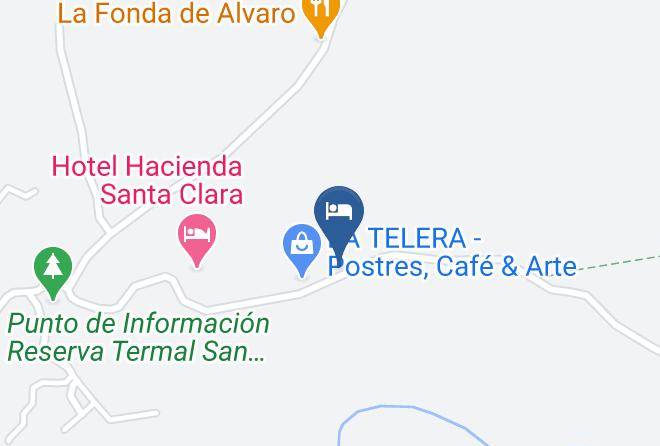
Task: Open the La Fonda de Alvaro restaurant pin
Action: click(321, 15)
